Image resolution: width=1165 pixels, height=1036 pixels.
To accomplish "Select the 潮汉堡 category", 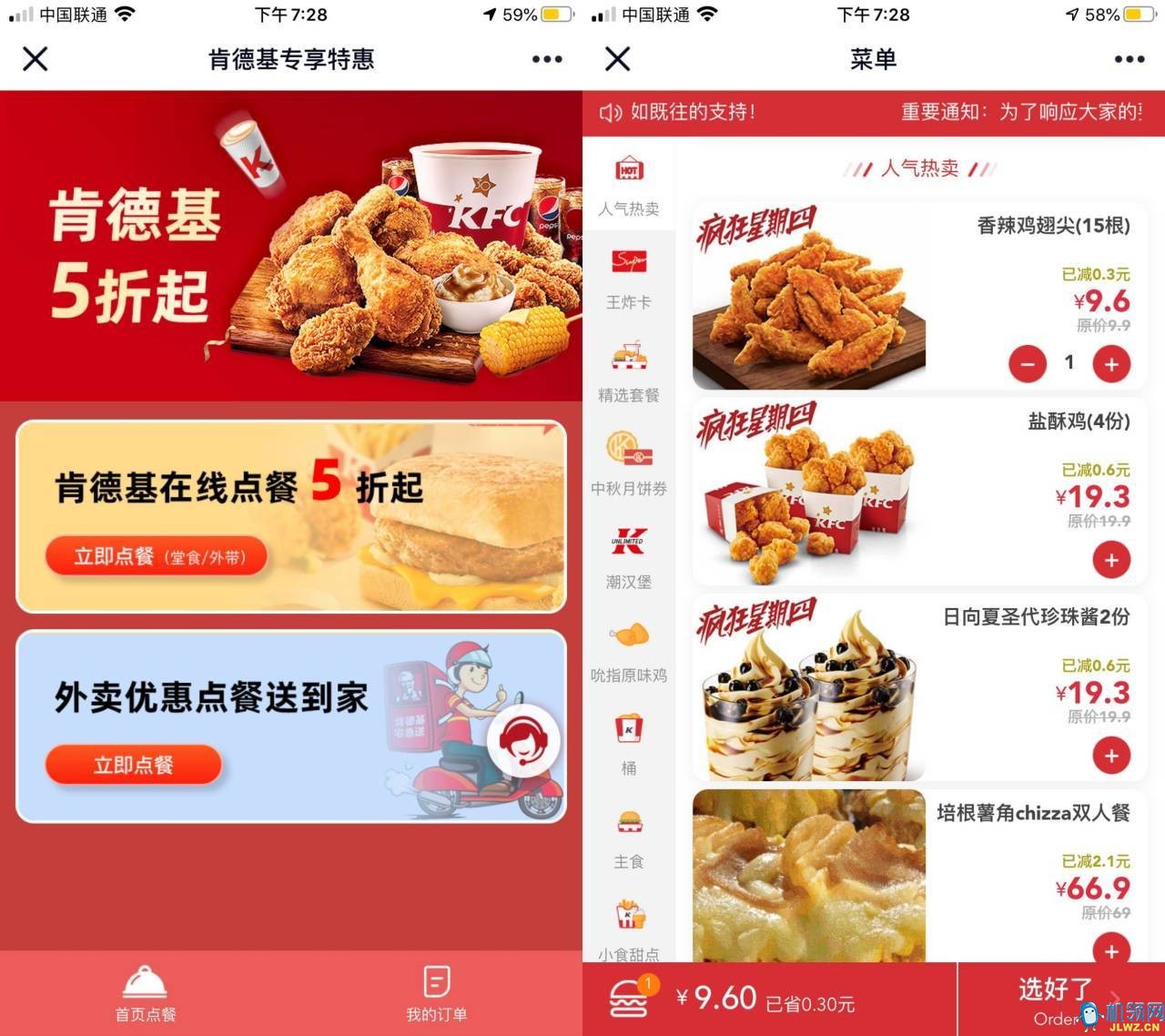I will pos(629,556).
